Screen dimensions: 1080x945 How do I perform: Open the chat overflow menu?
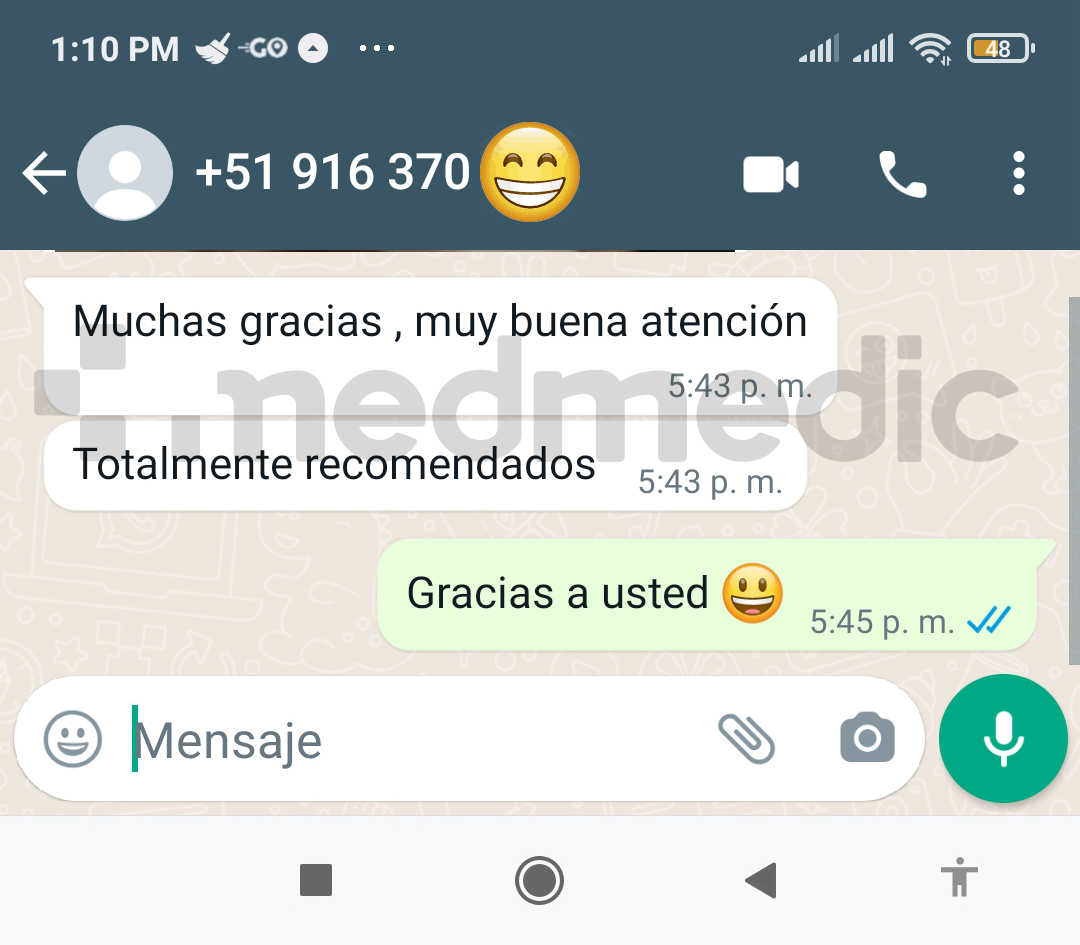(x=1018, y=174)
